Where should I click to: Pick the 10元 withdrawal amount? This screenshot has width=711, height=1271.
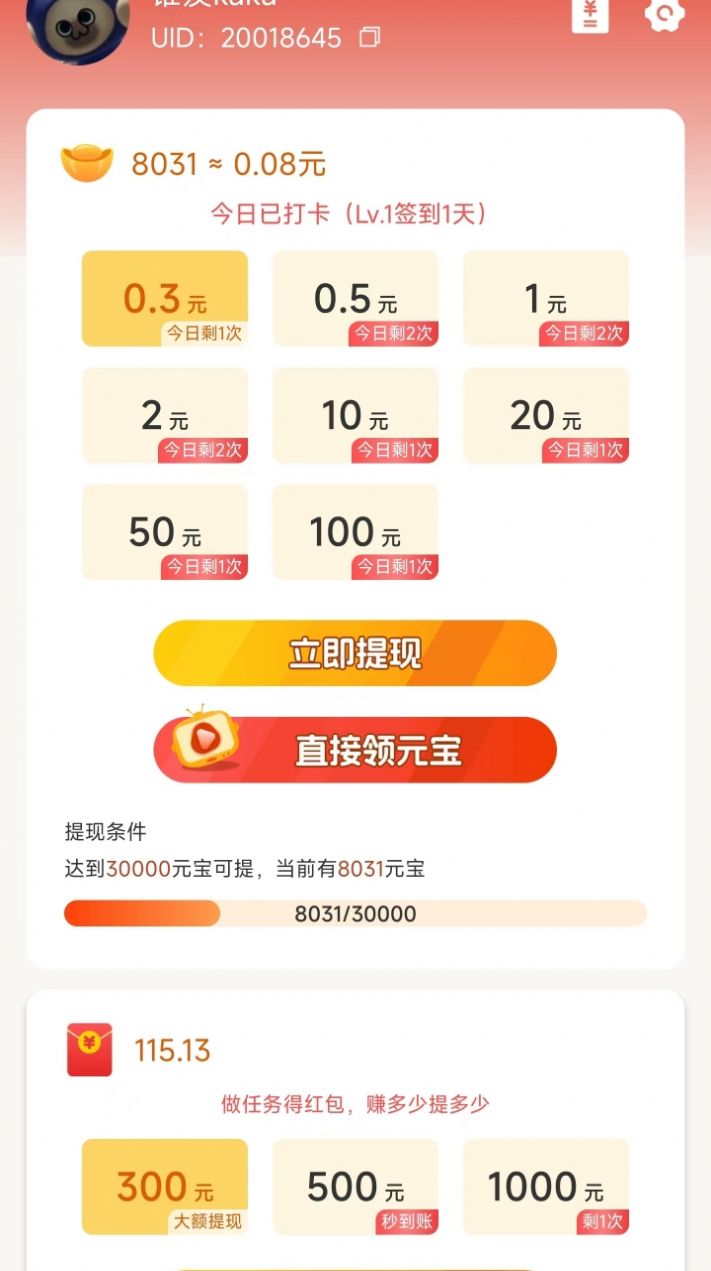click(355, 414)
